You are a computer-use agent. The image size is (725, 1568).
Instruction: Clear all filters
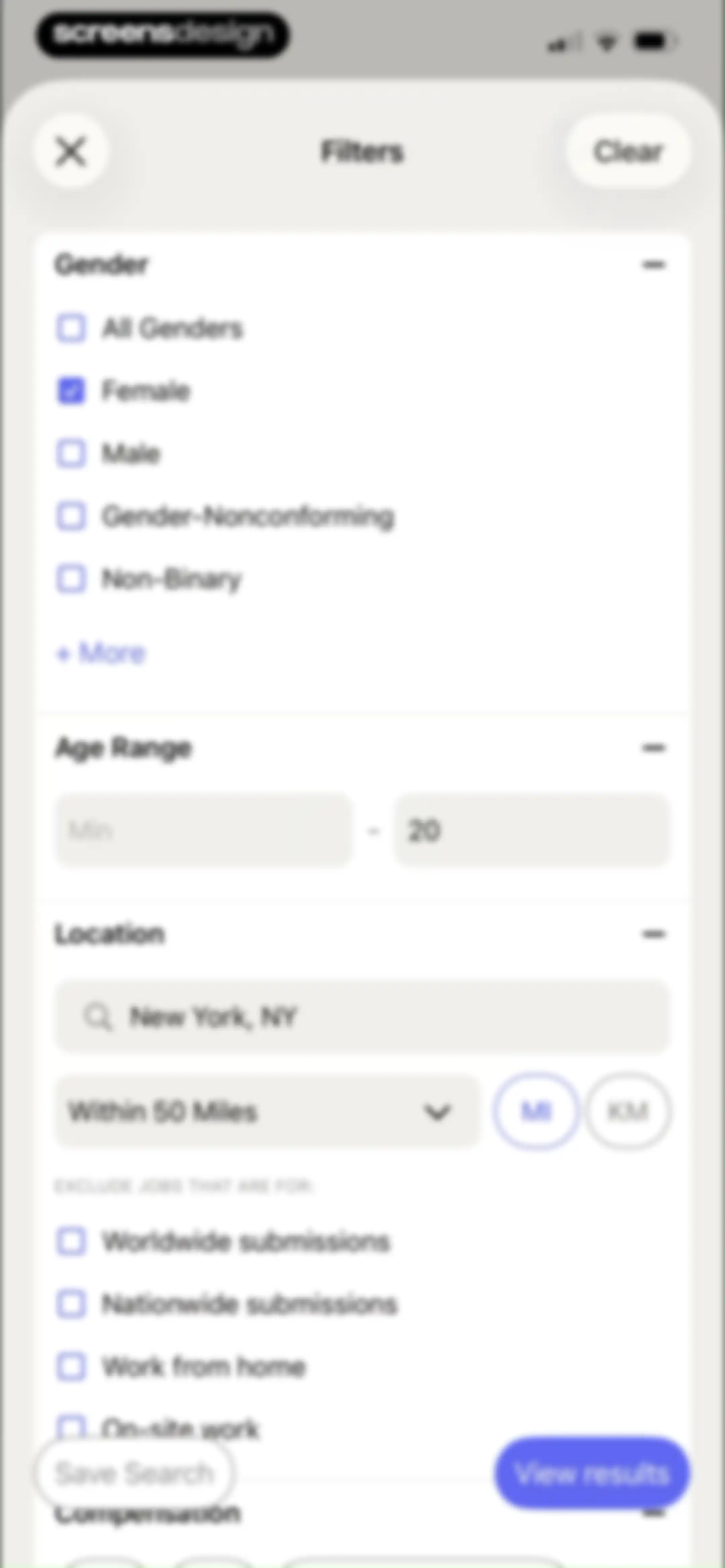[x=628, y=151]
